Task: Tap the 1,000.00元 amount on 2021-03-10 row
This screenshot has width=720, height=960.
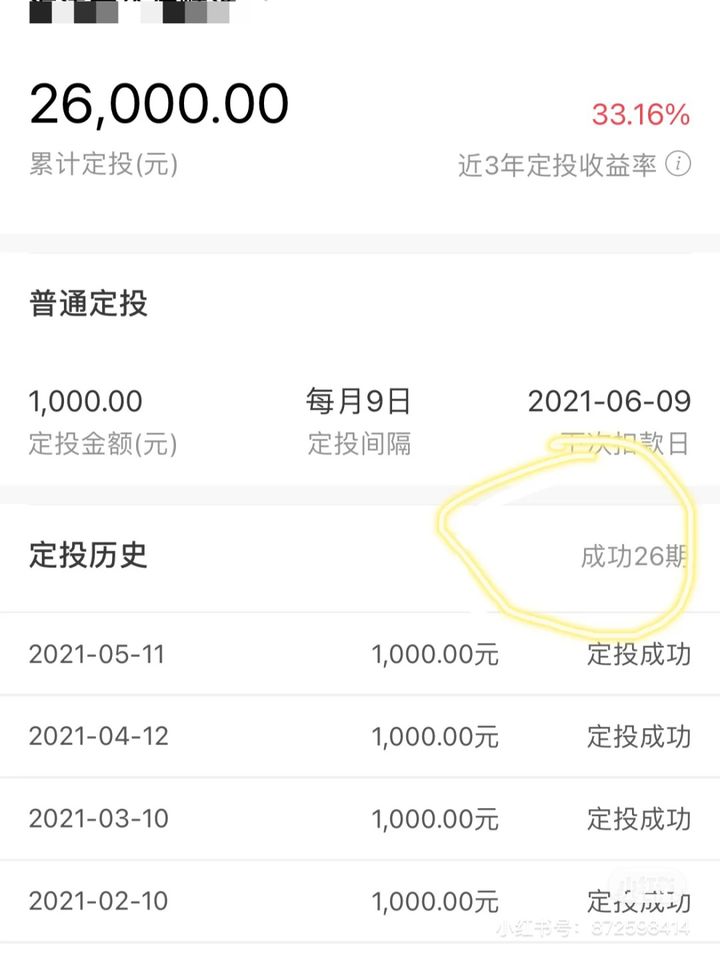Action: pos(432,819)
